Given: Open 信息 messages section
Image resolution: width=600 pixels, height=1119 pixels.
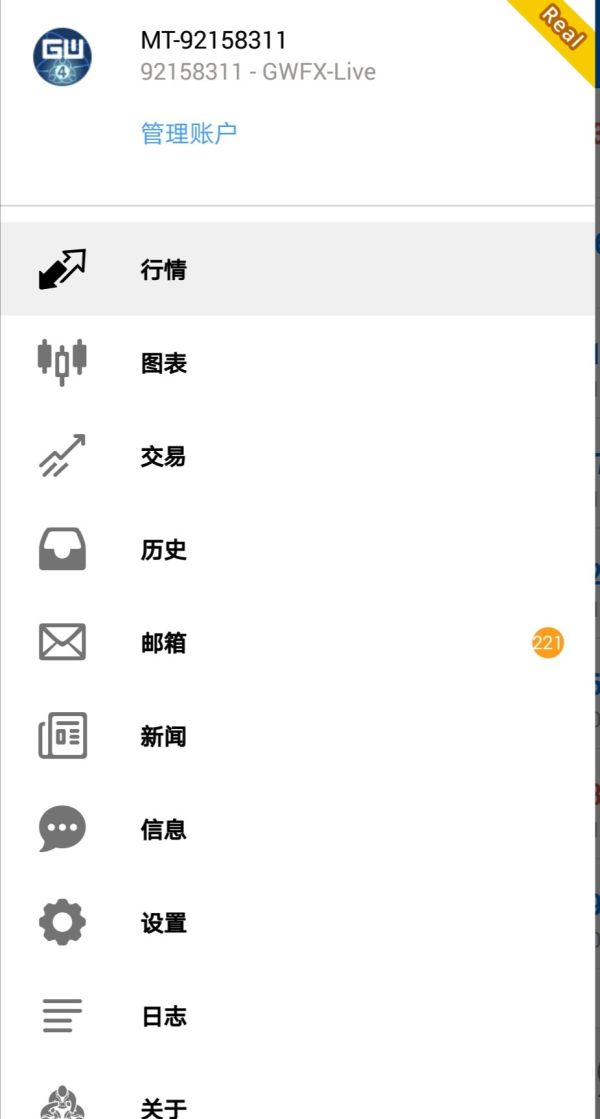Looking at the screenshot, I should tap(164, 830).
